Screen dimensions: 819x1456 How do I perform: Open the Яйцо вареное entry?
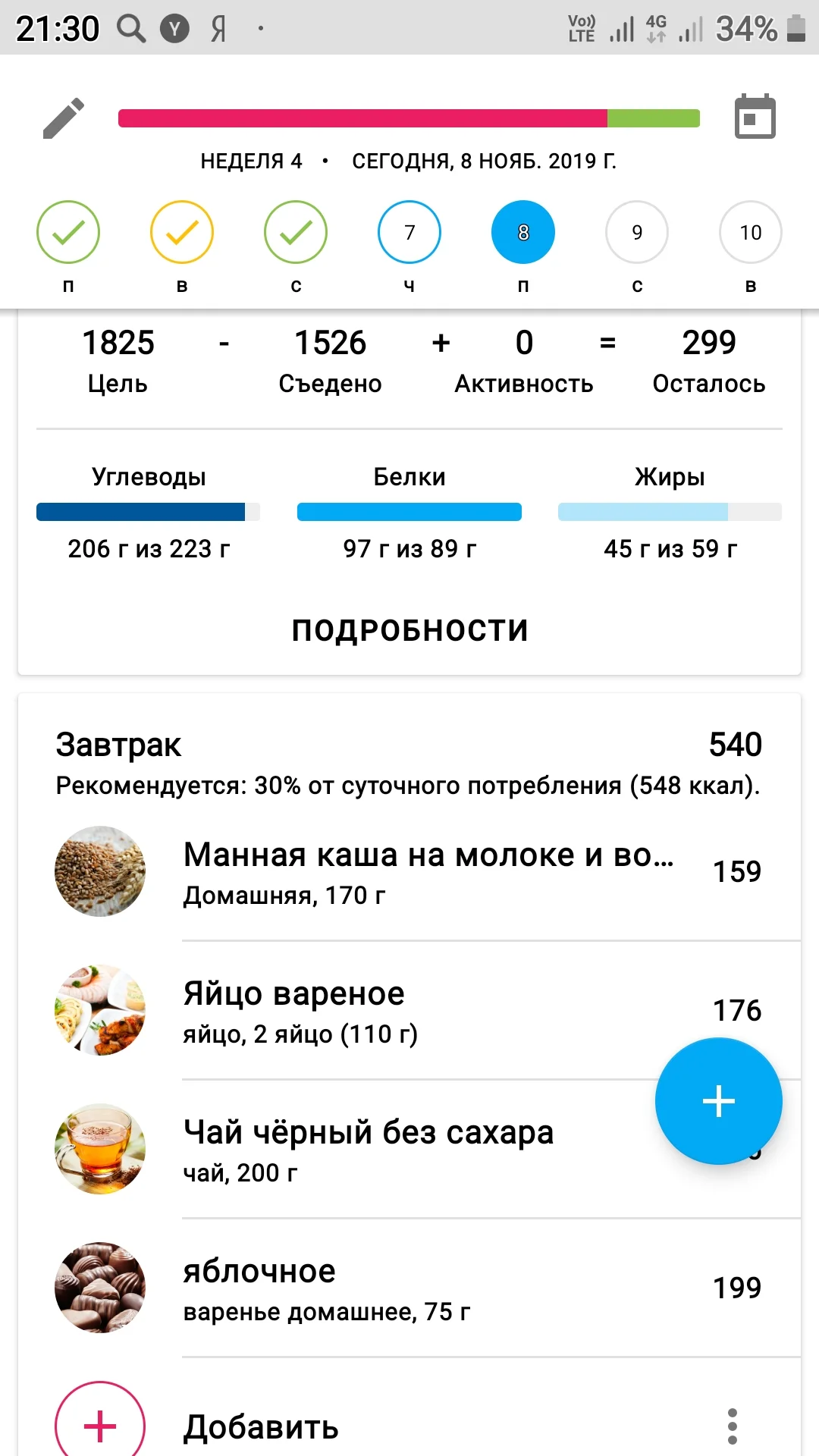409,1010
